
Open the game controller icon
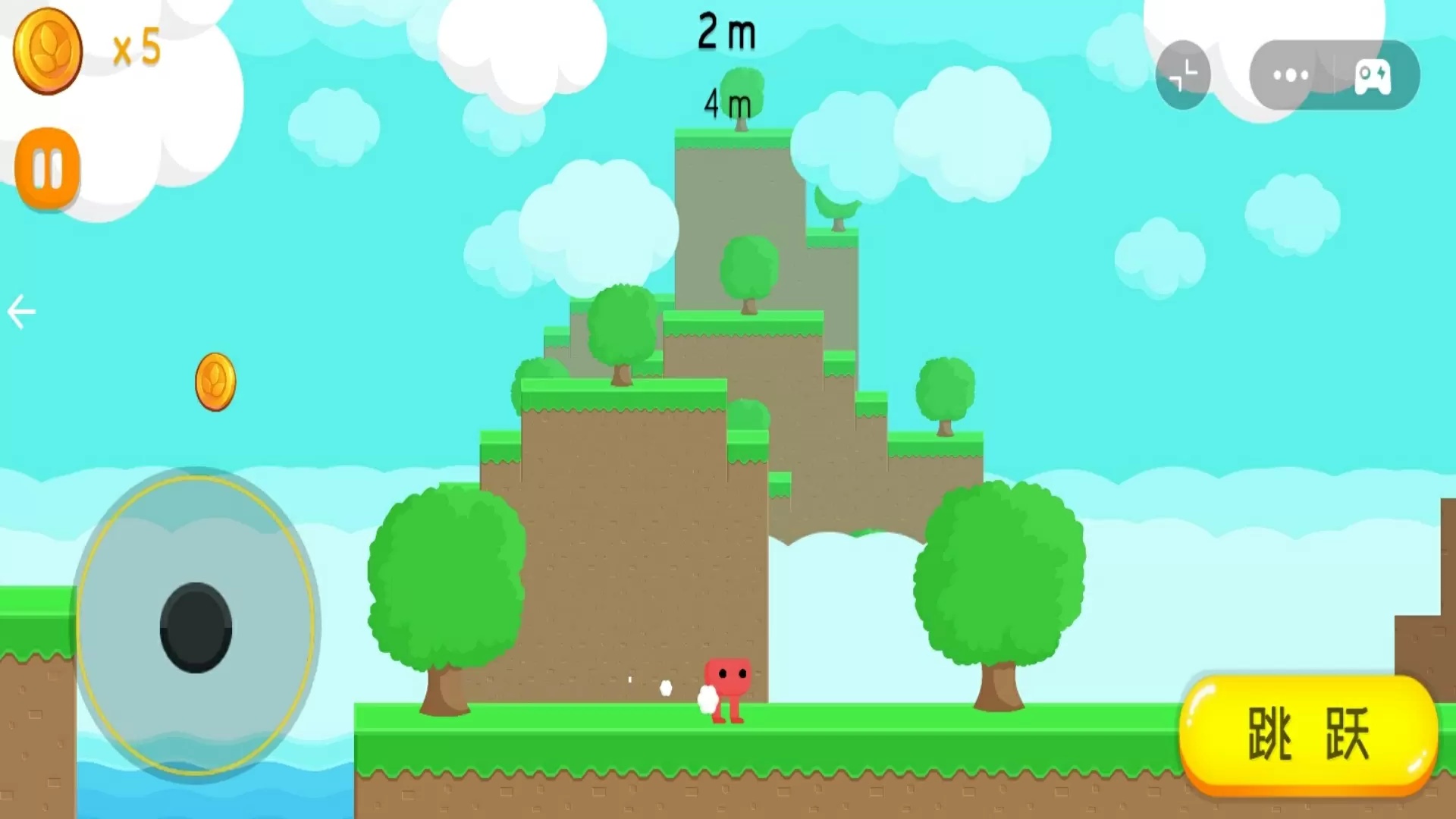pos(1373,76)
